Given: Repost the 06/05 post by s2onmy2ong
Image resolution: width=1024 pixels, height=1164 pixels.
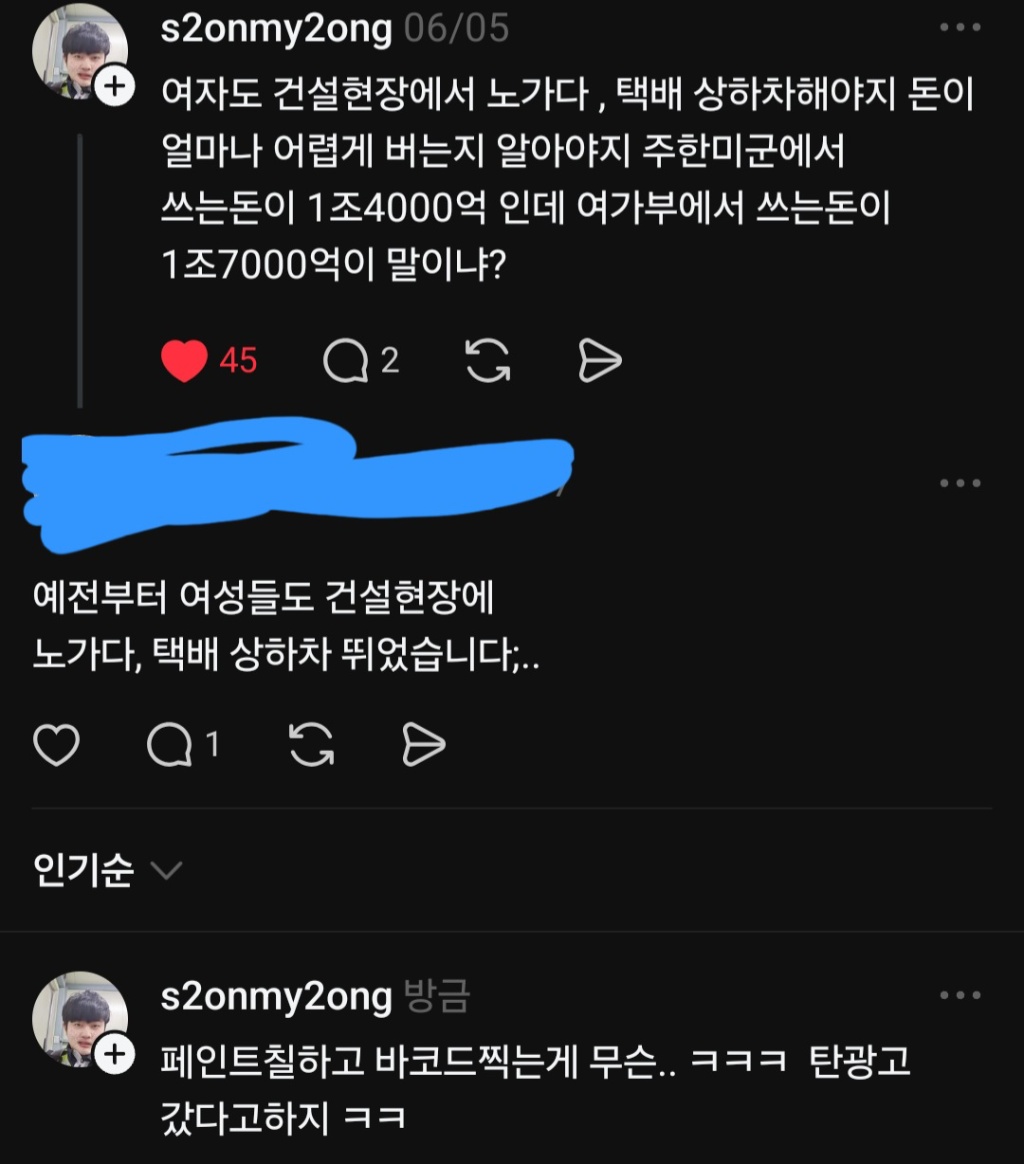Looking at the screenshot, I should (x=489, y=361).
